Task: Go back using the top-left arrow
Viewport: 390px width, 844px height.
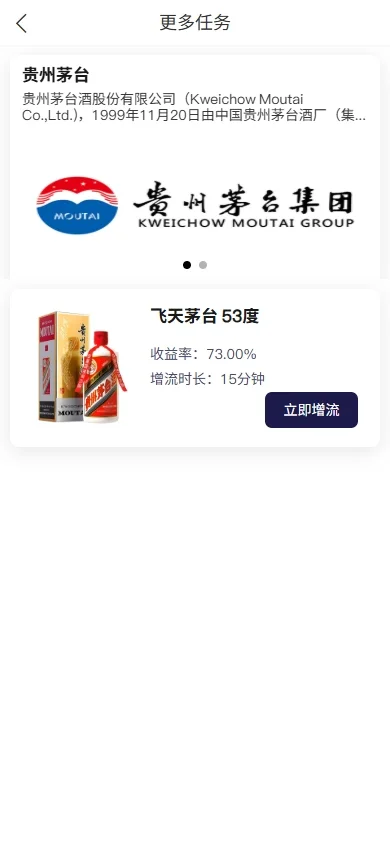Action: (22, 23)
